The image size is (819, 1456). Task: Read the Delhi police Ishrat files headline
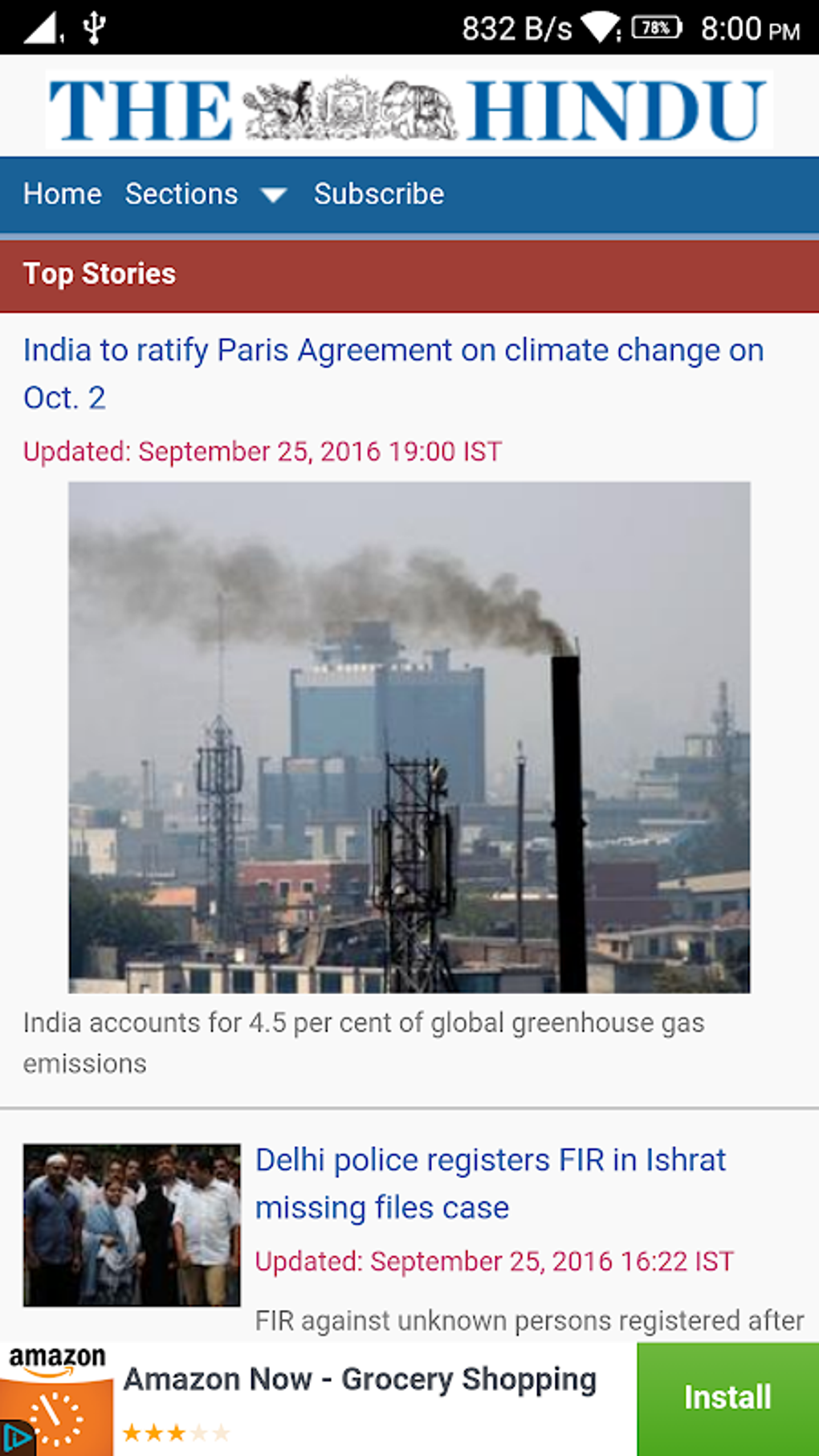tap(491, 1184)
